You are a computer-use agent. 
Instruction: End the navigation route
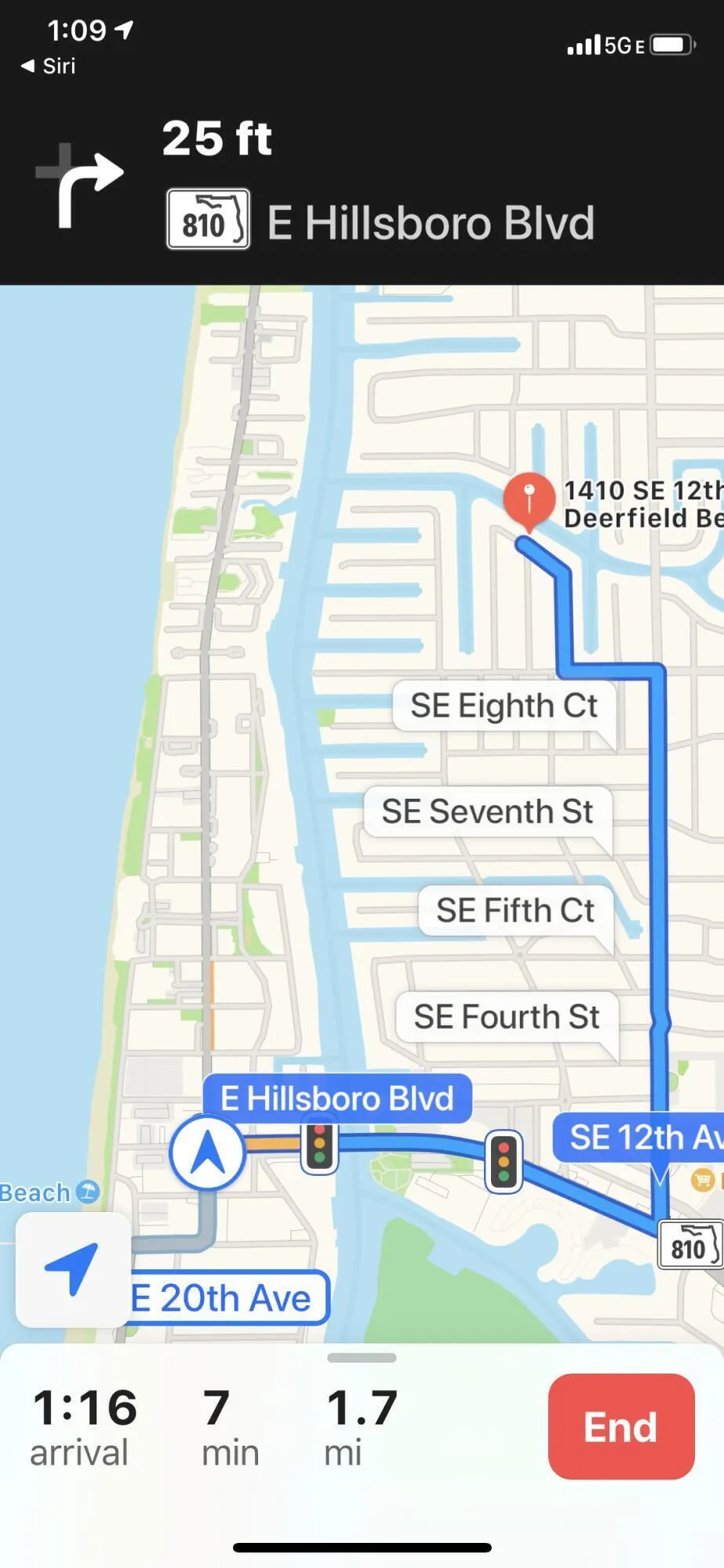[621, 1426]
